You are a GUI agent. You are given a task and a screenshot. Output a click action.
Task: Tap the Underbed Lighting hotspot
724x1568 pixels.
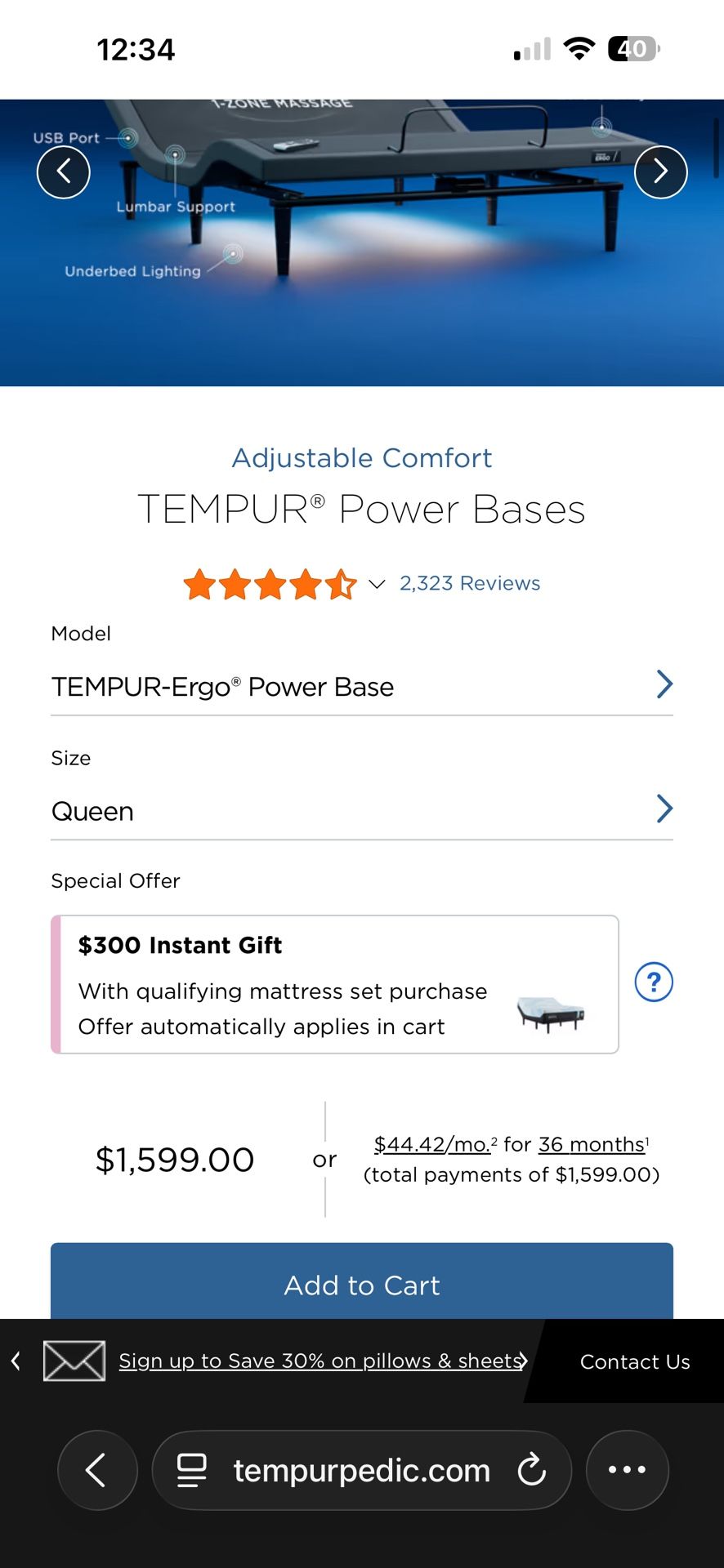(233, 254)
